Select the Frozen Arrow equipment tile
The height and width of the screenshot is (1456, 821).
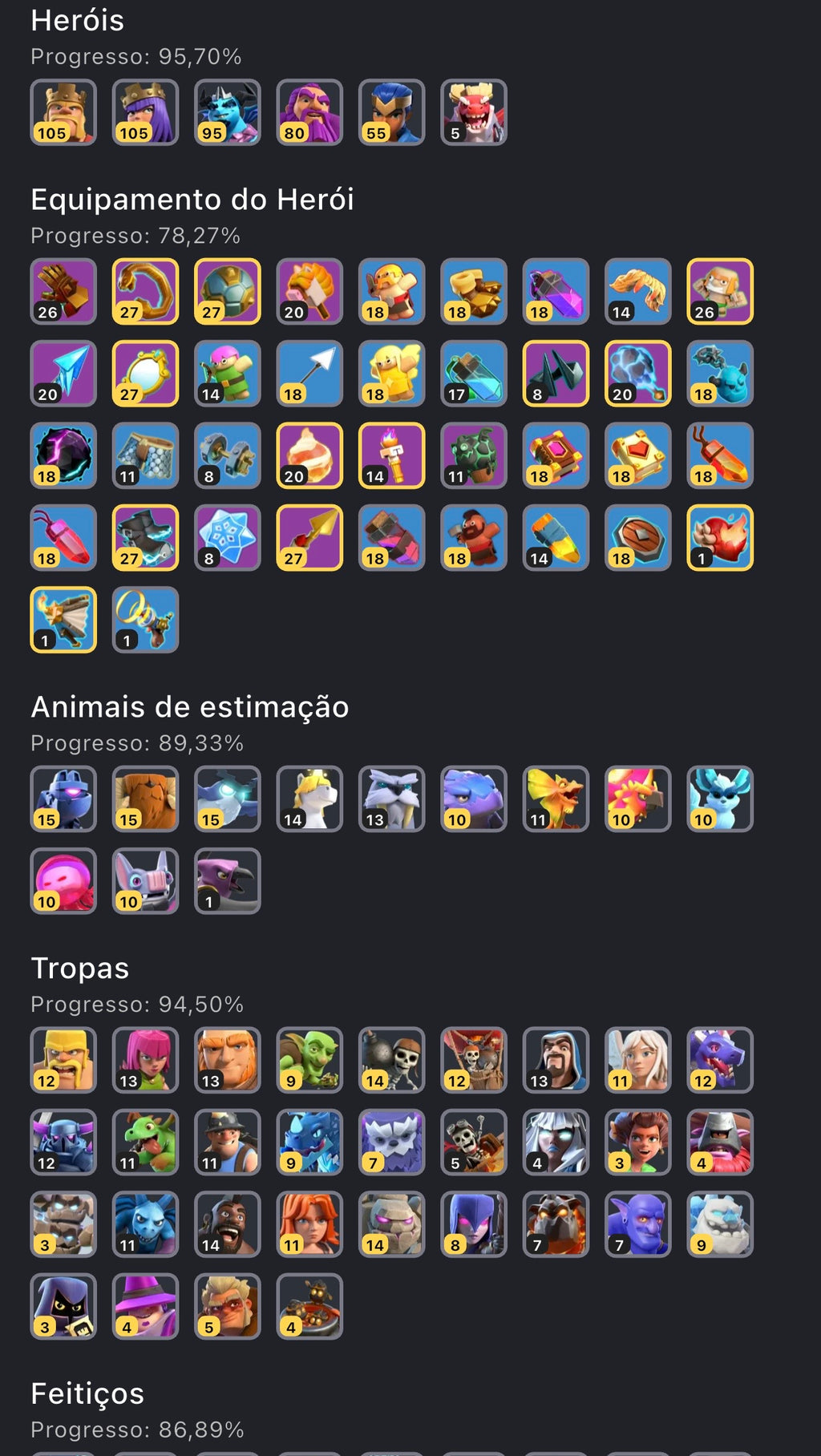pyautogui.click(x=63, y=374)
